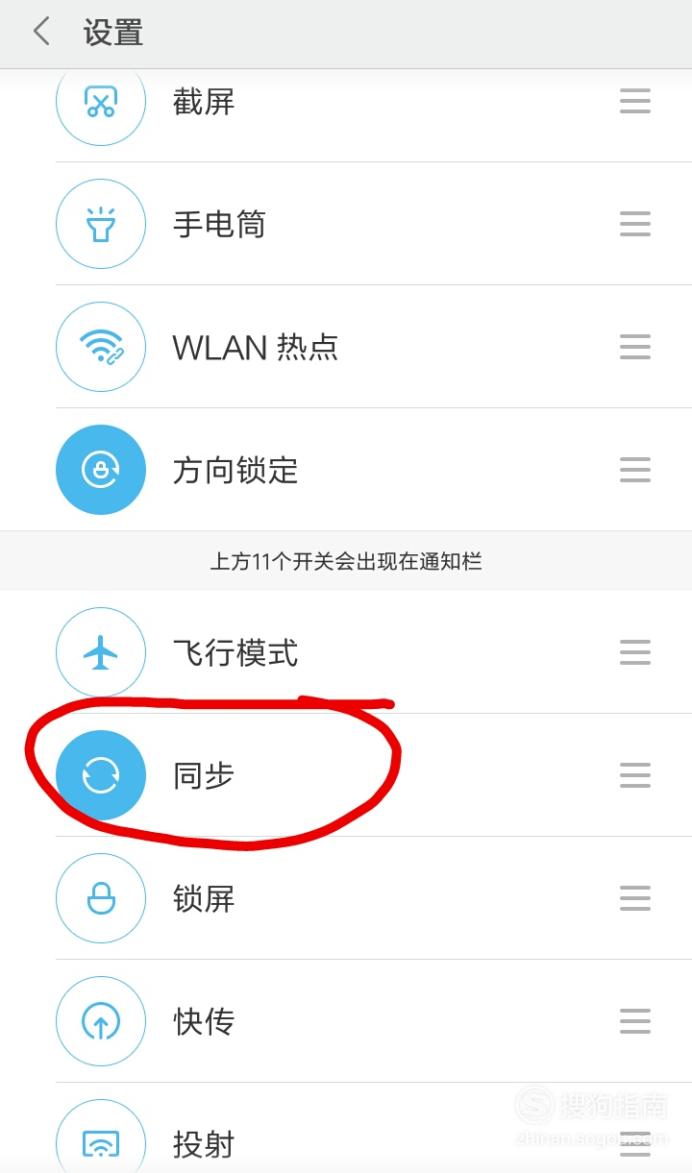Viewport: 692px width, 1173px height.
Task: Enable the WLAN 热点 hotspot icon
Action: click(101, 346)
